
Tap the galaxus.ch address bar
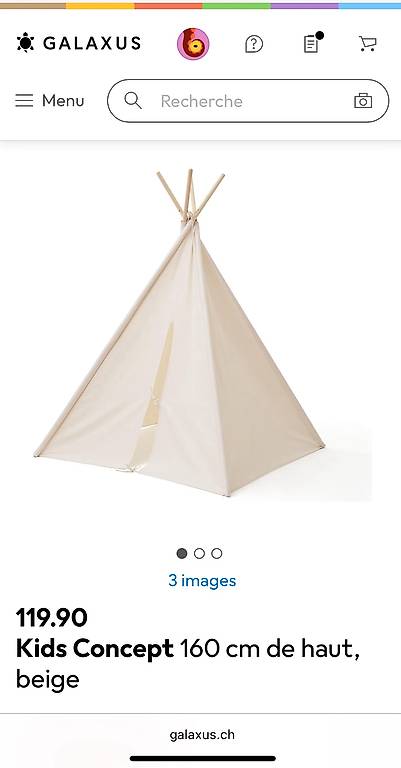coord(202,735)
